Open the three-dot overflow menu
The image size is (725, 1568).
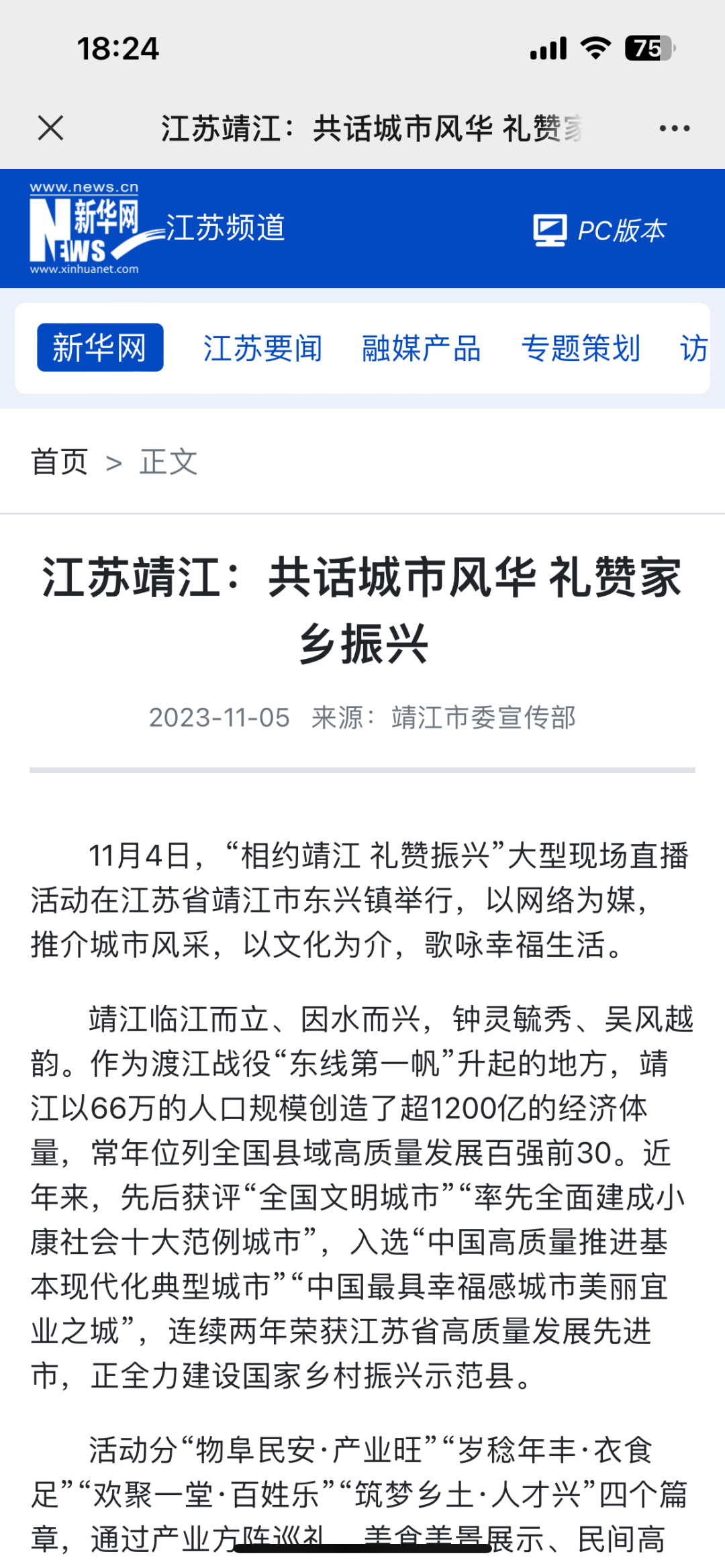674,128
